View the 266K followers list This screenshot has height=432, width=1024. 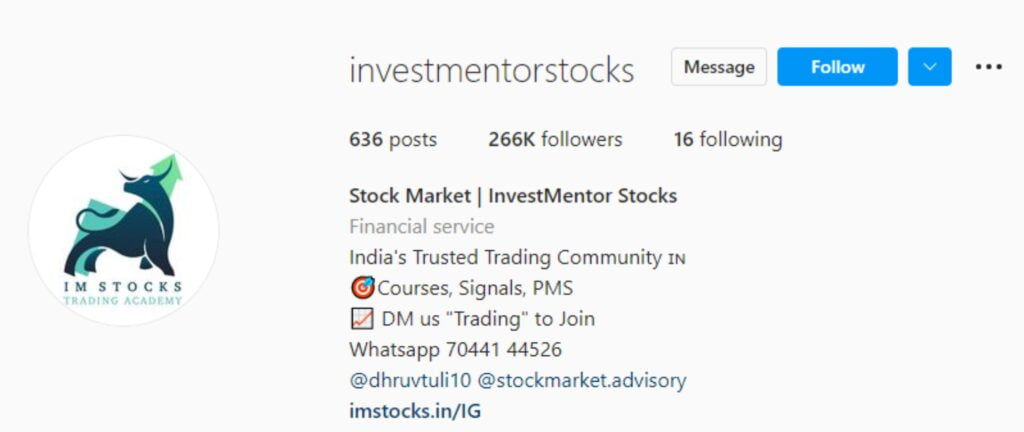click(555, 140)
